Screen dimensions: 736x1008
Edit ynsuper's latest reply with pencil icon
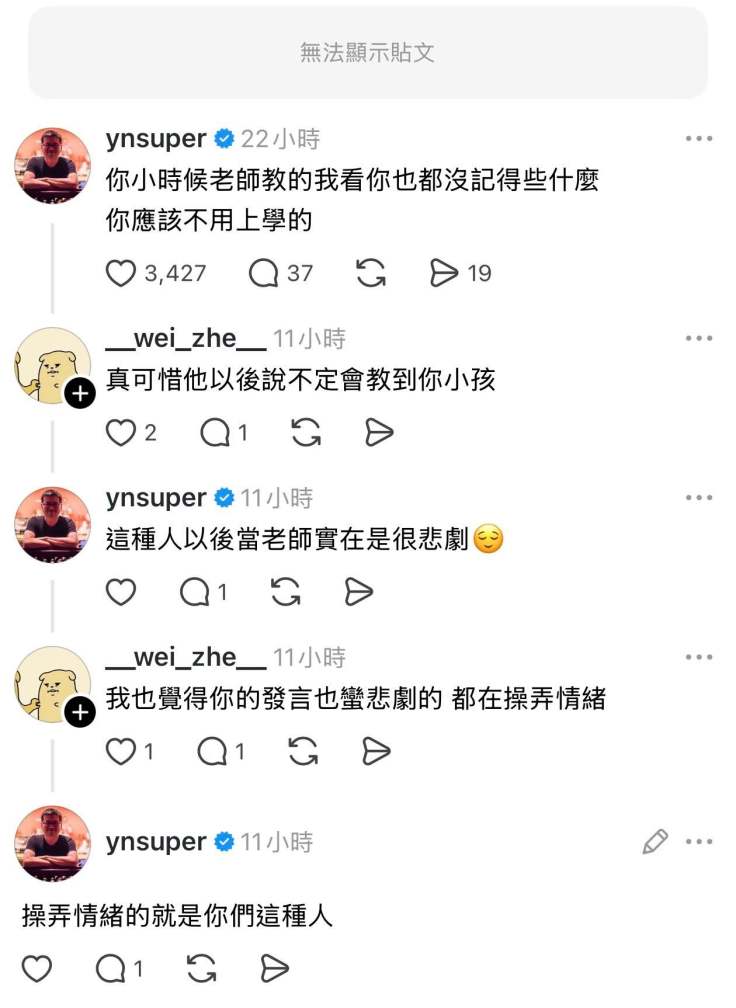click(655, 842)
